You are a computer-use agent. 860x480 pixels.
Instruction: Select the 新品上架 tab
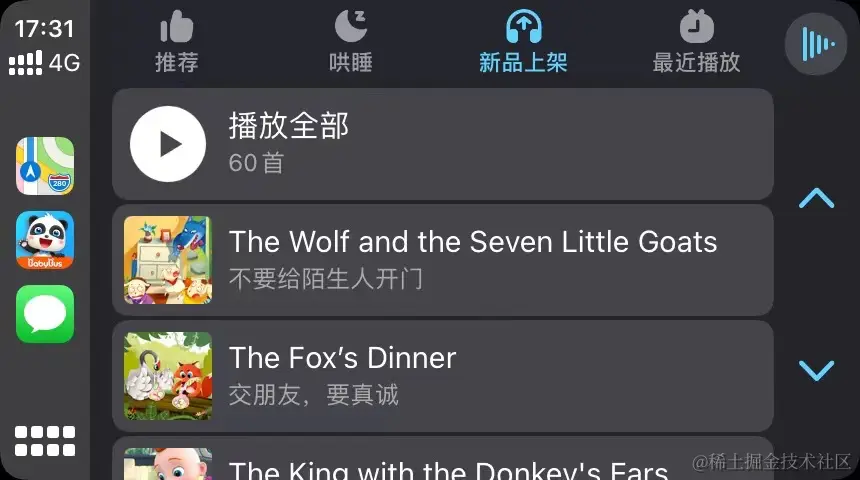click(523, 41)
